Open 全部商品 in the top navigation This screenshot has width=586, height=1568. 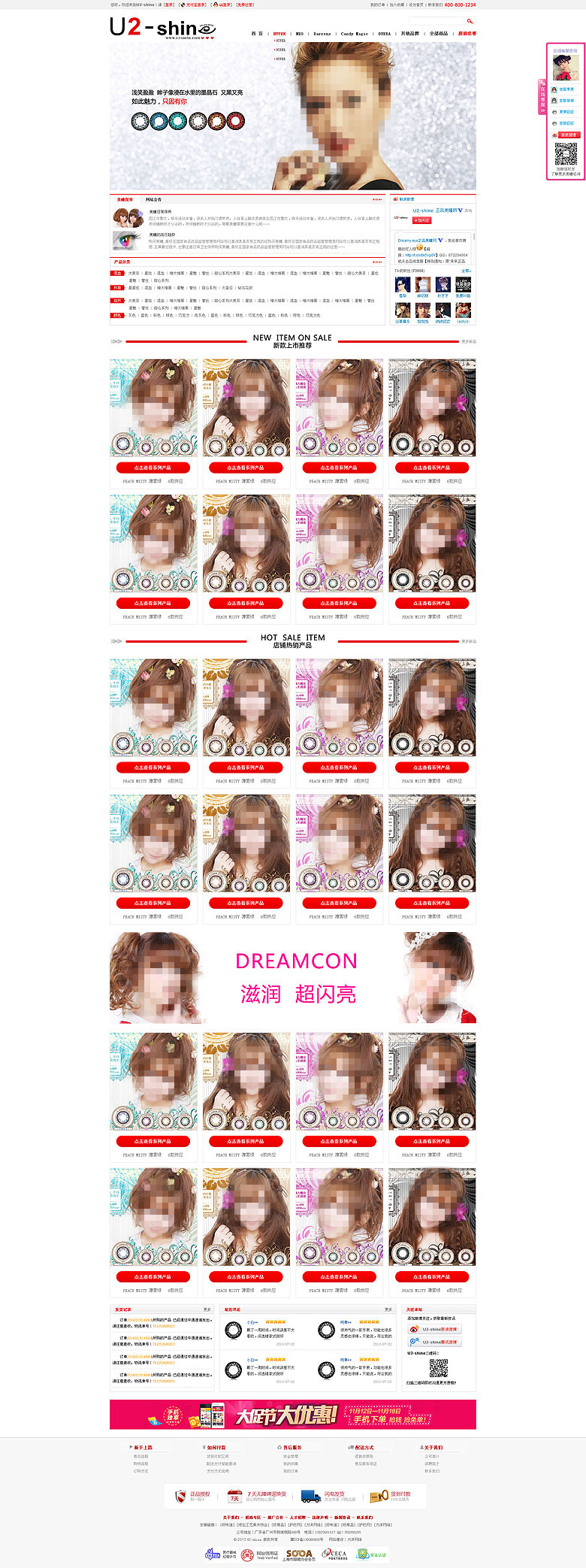click(438, 34)
